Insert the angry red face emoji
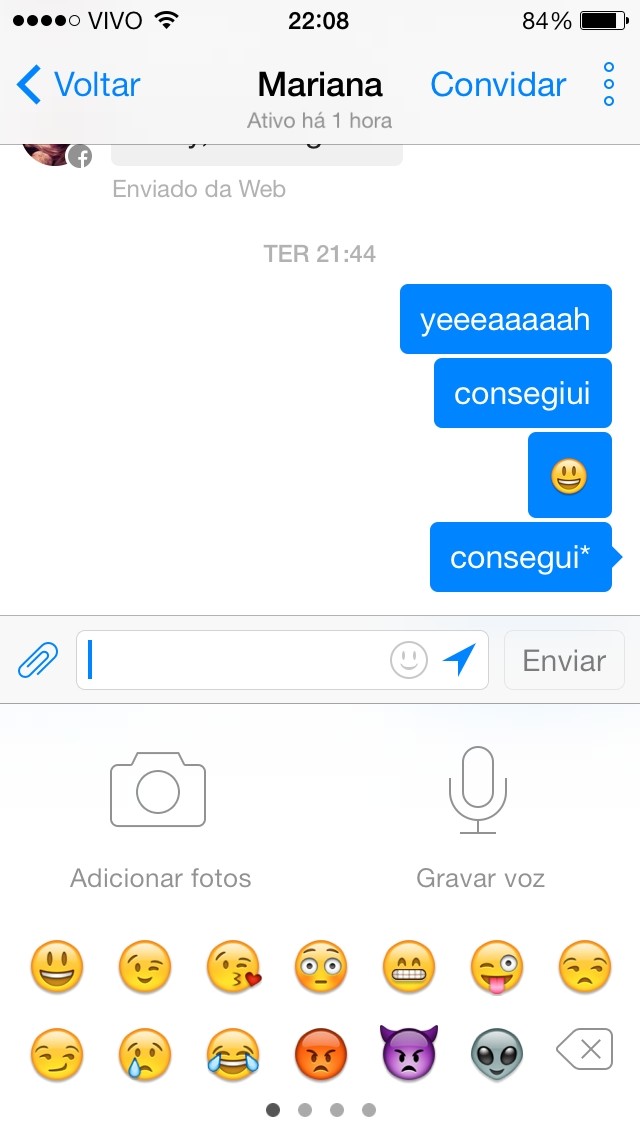Image resolution: width=640 pixels, height=1136 pixels. [x=321, y=1053]
